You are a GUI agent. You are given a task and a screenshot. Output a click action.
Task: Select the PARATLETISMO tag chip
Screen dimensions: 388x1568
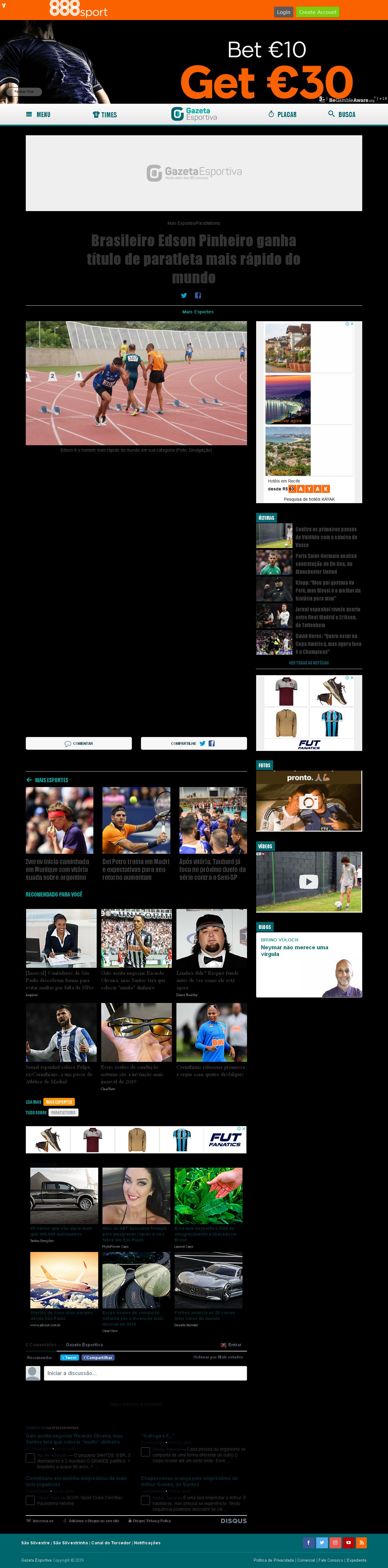(x=63, y=1113)
